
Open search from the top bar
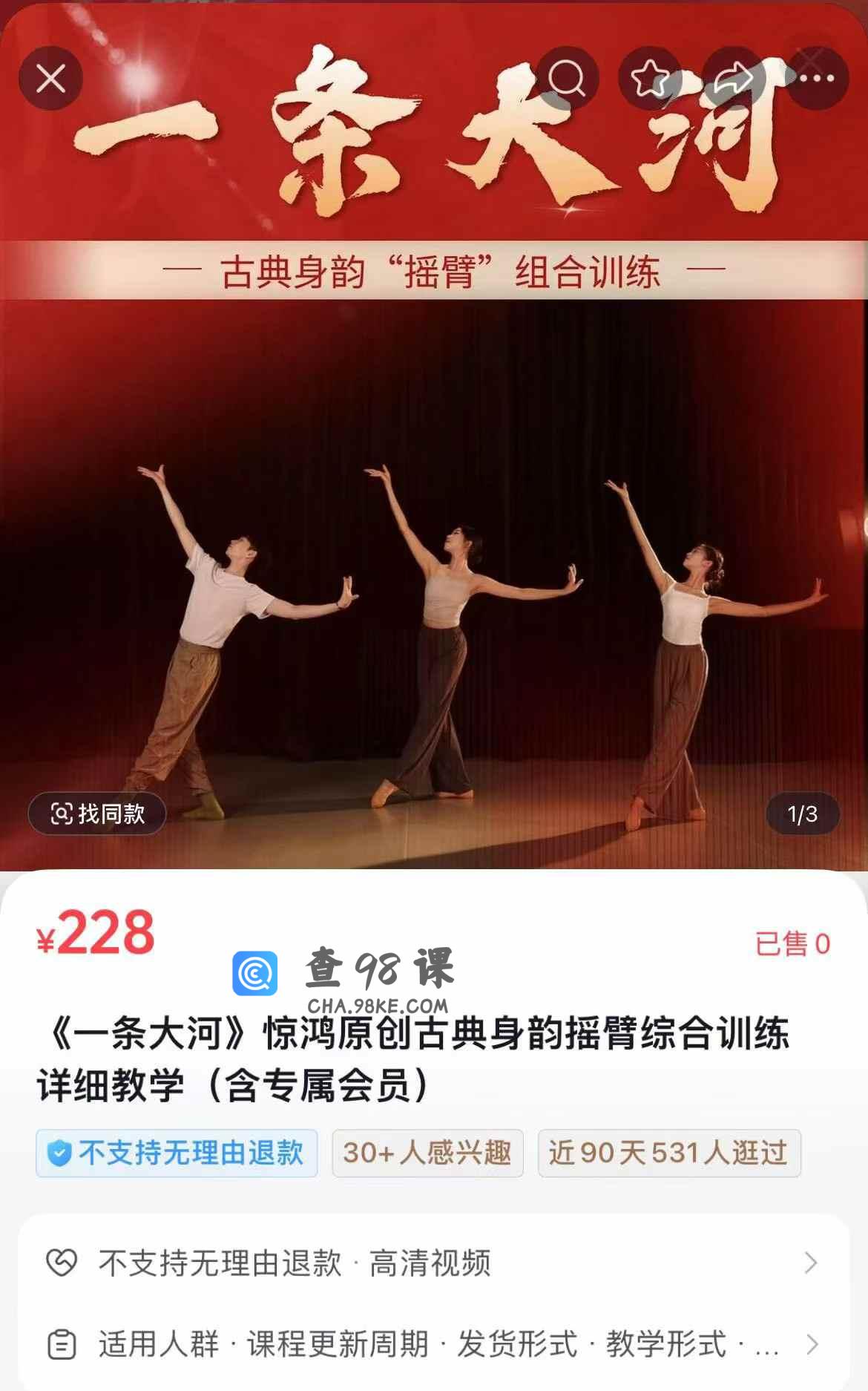[x=568, y=78]
